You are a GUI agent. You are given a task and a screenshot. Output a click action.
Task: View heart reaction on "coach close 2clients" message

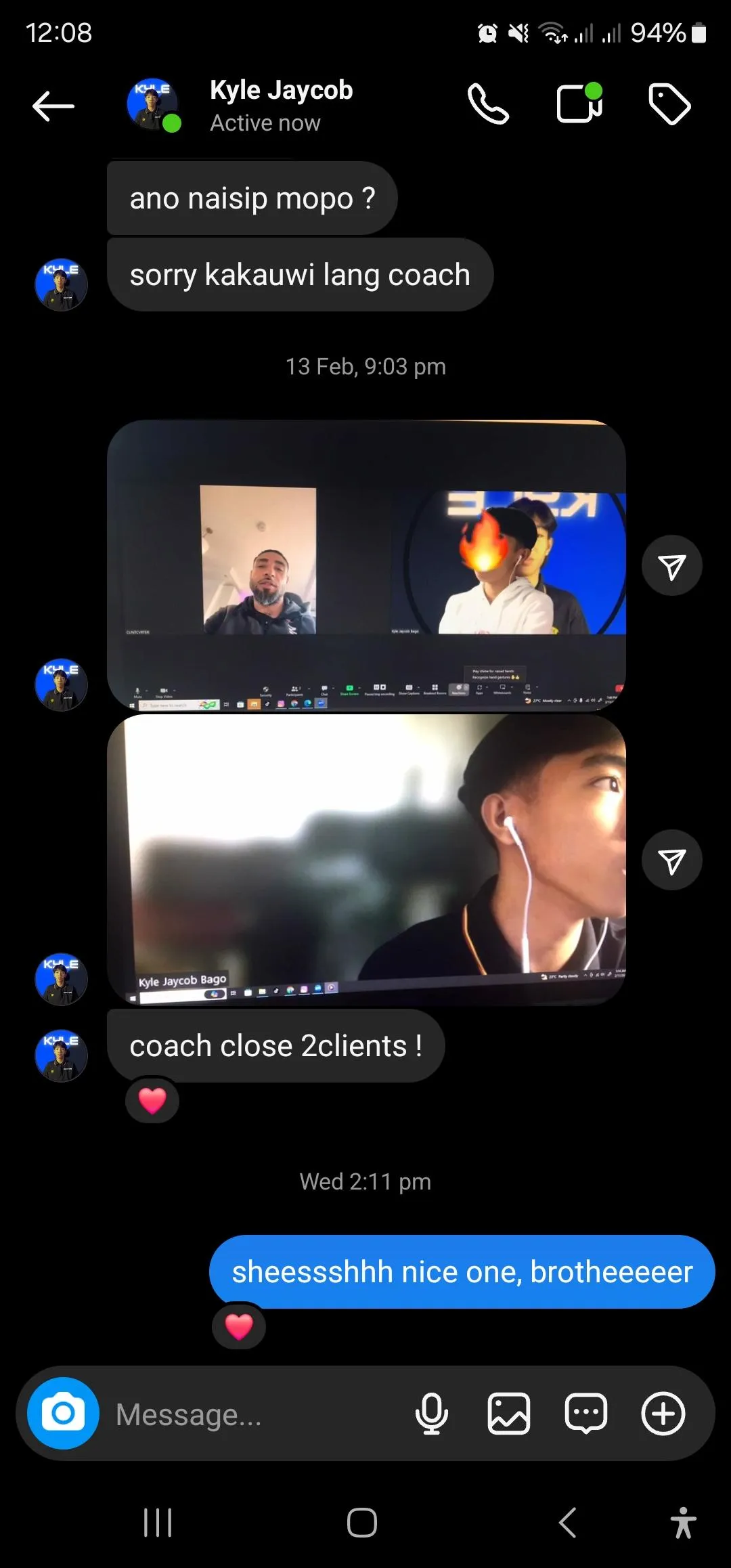(x=152, y=1100)
